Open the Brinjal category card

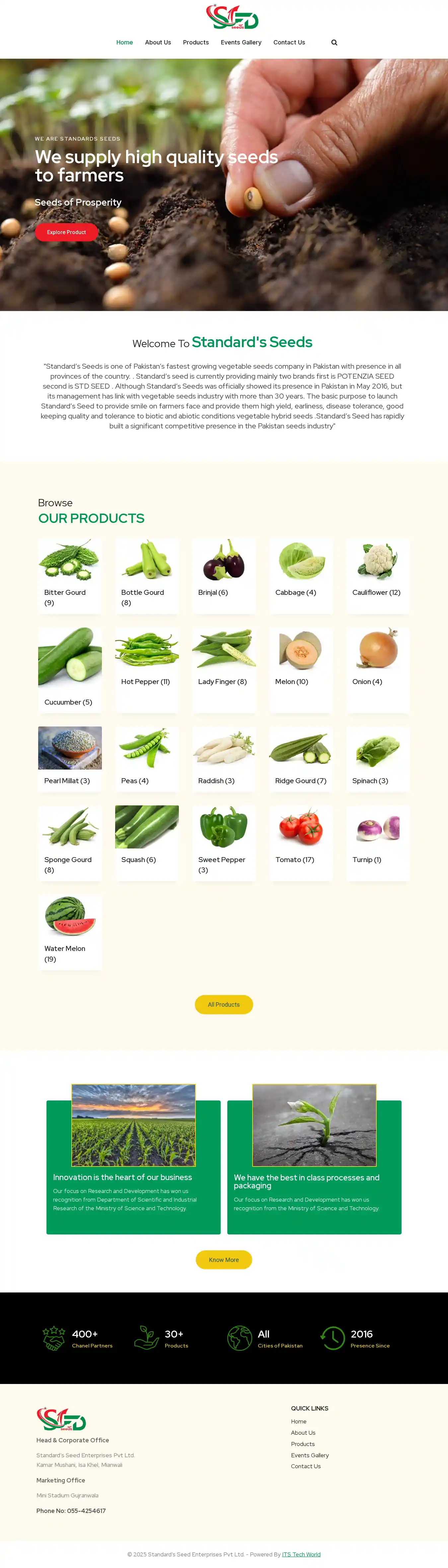pyautogui.click(x=224, y=575)
